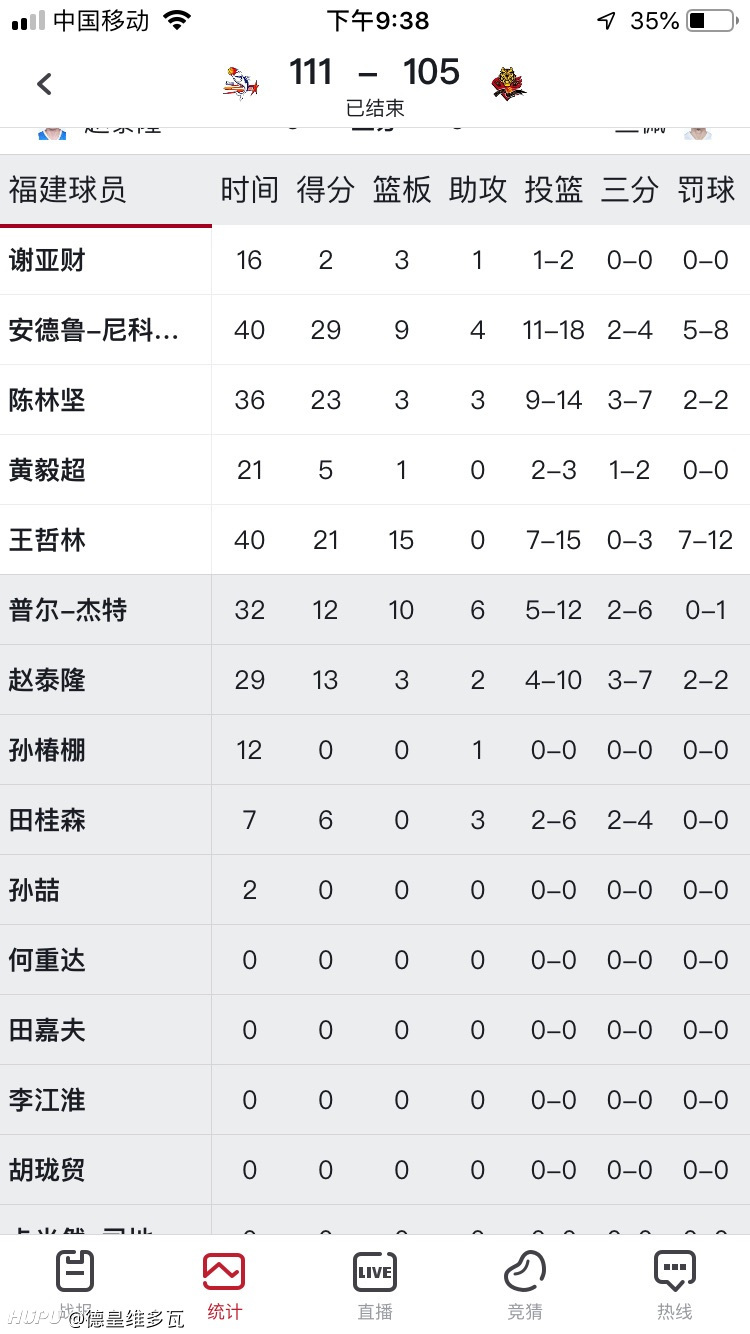The image size is (750, 1334).
Task: Open player 谢亚财's row
Action: [375, 260]
